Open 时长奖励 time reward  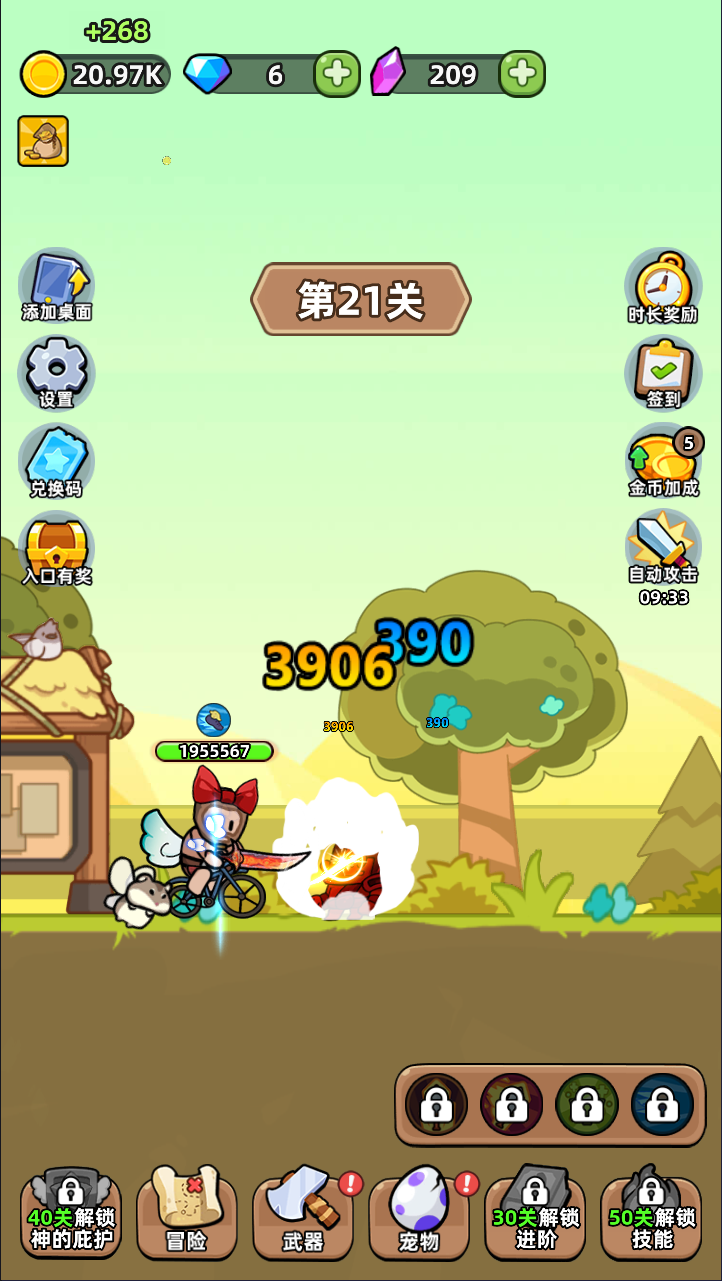(663, 286)
